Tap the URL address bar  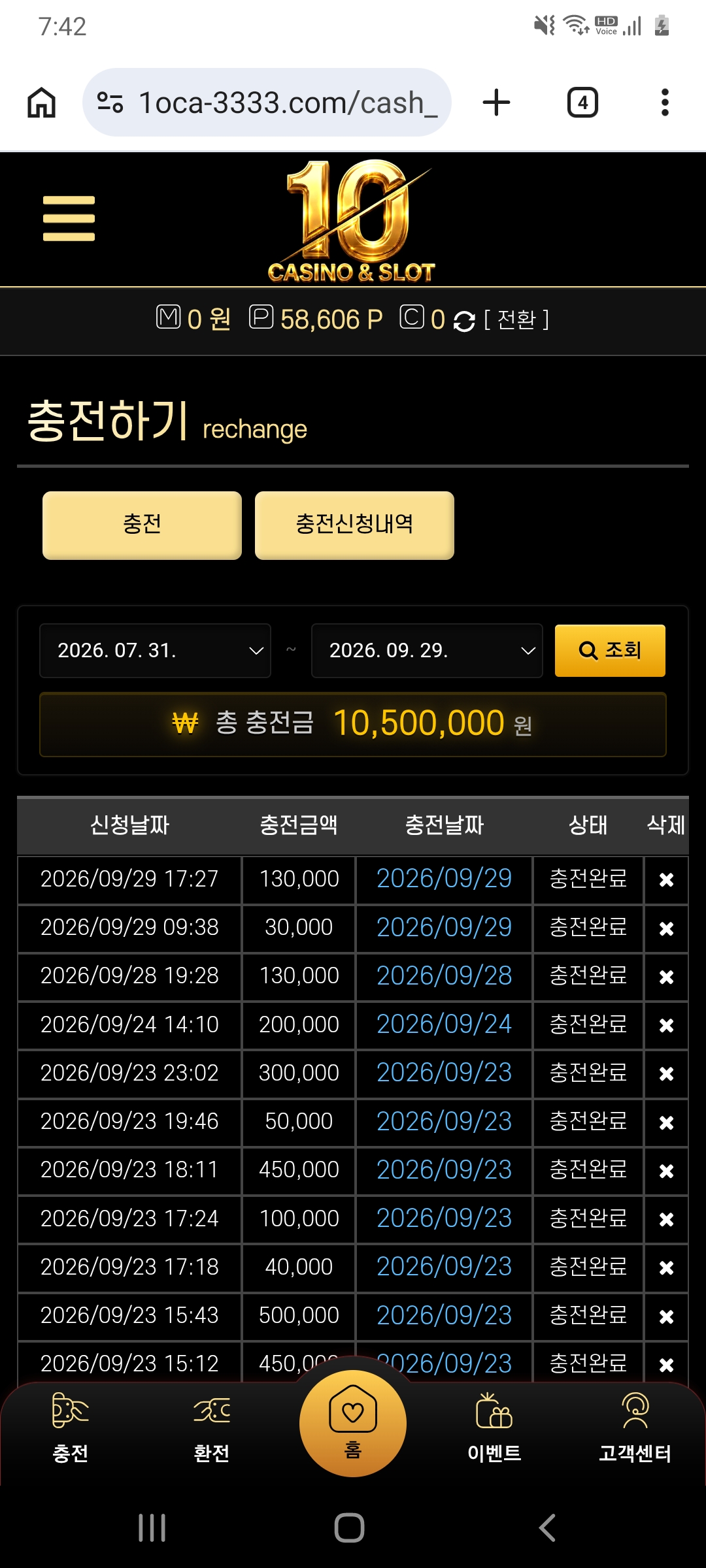click(267, 103)
